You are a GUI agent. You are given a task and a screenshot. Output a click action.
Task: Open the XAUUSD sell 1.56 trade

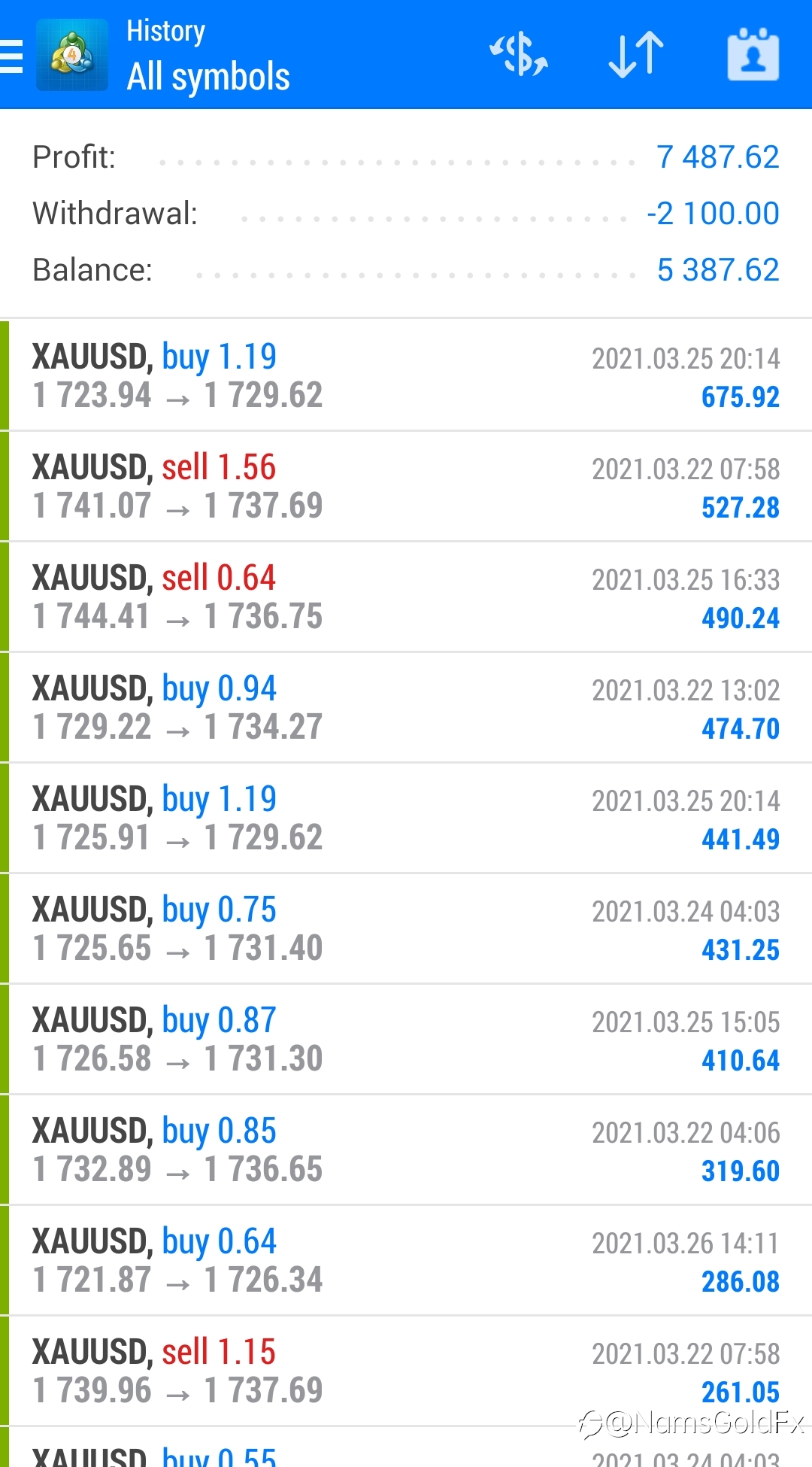click(x=406, y=486)
